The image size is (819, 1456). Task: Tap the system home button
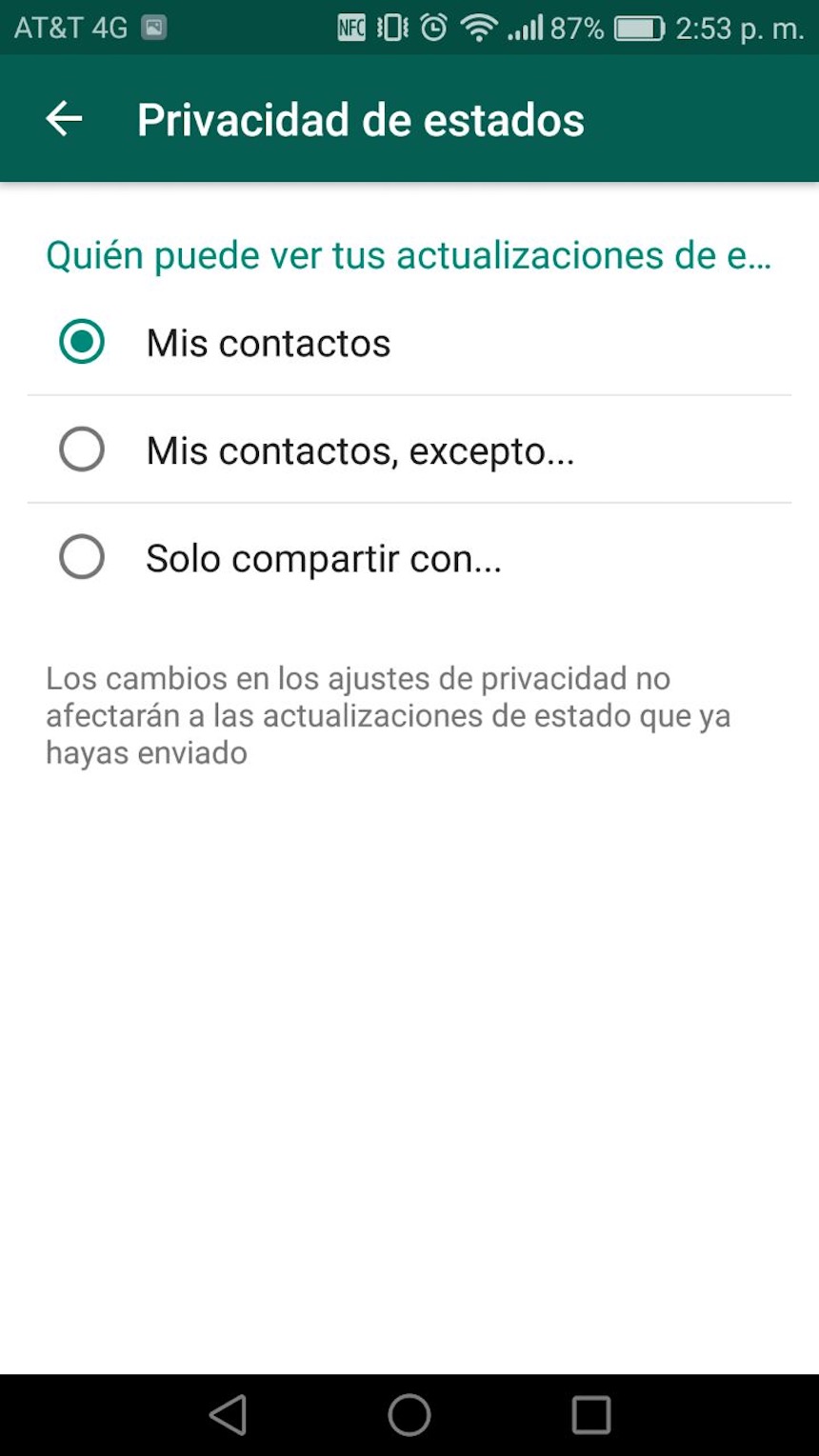click(409, 1415)
